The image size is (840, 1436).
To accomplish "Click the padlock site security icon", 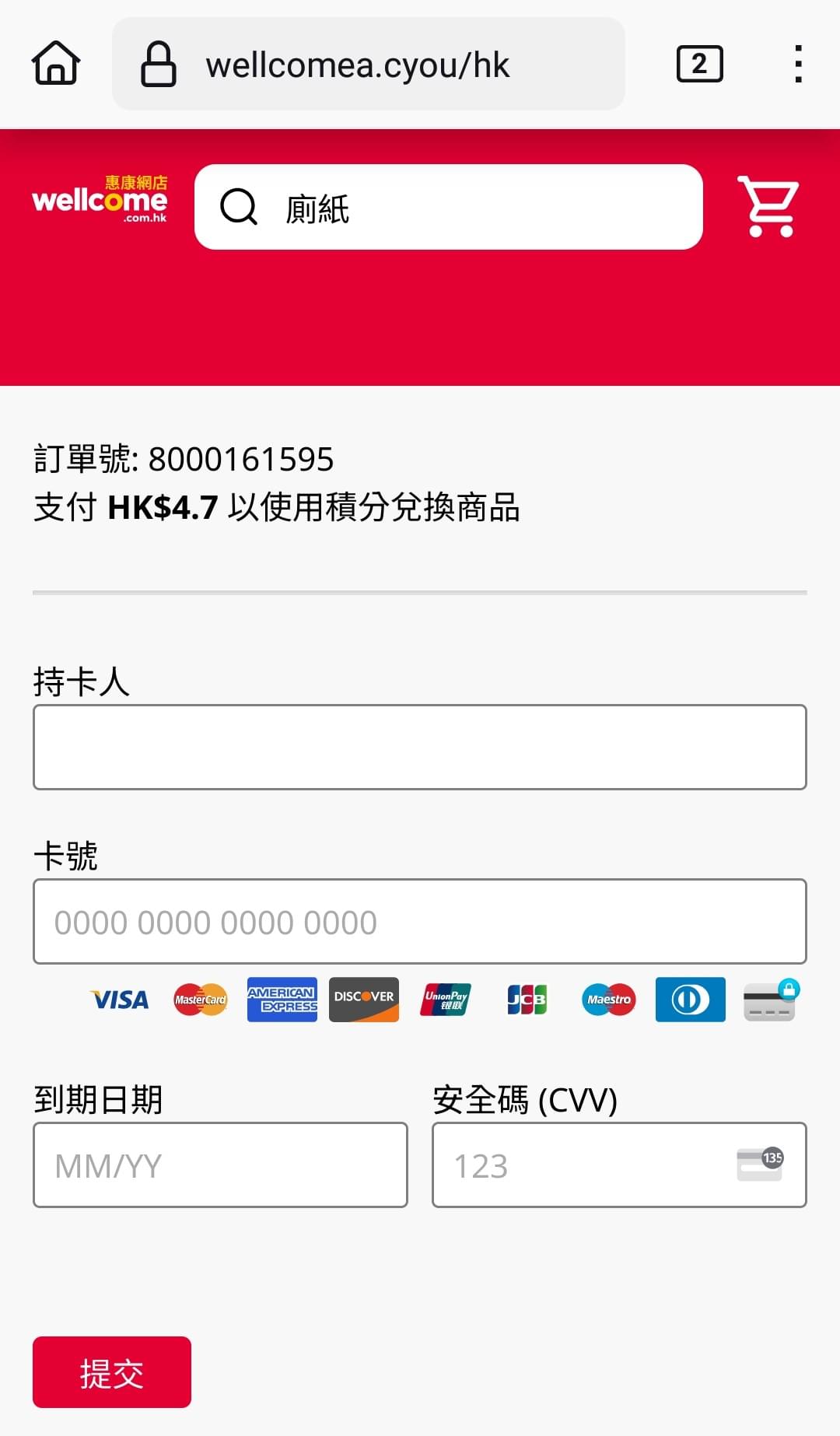I will click(x=158, y=64).
